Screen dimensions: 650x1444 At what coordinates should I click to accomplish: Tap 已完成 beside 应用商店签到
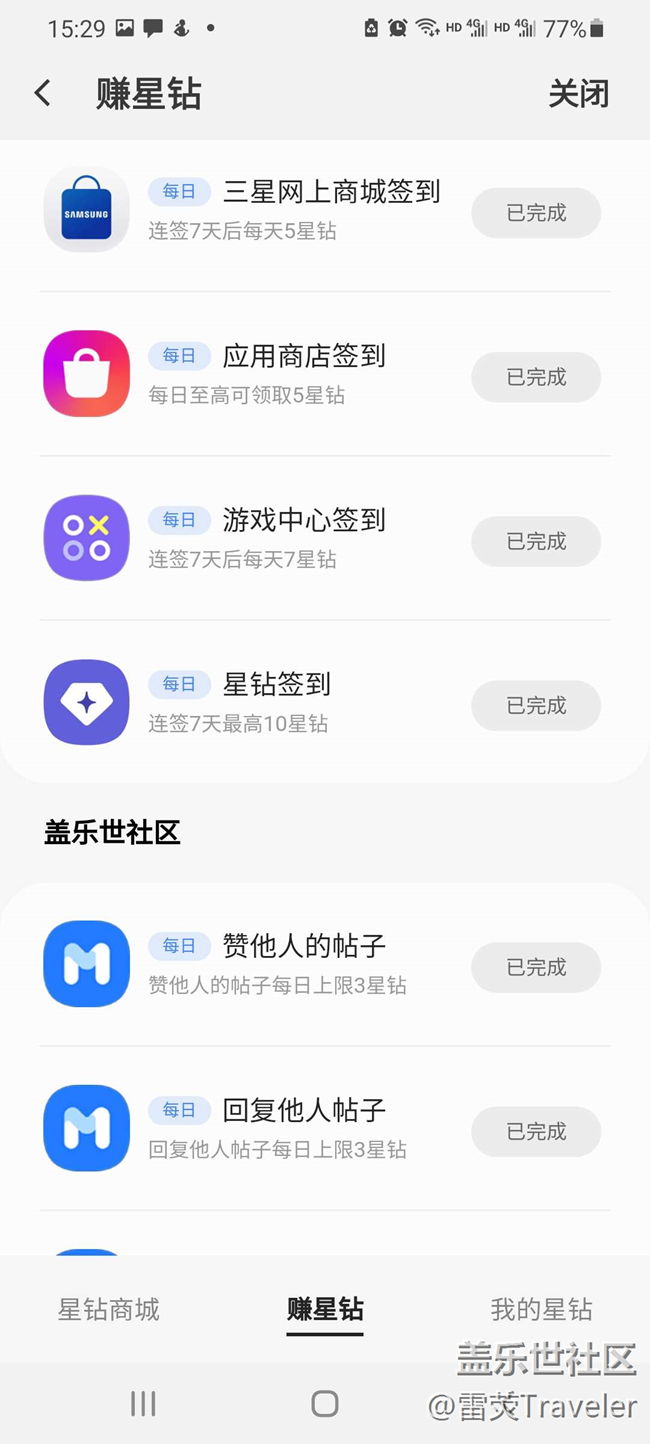[536, 377]
